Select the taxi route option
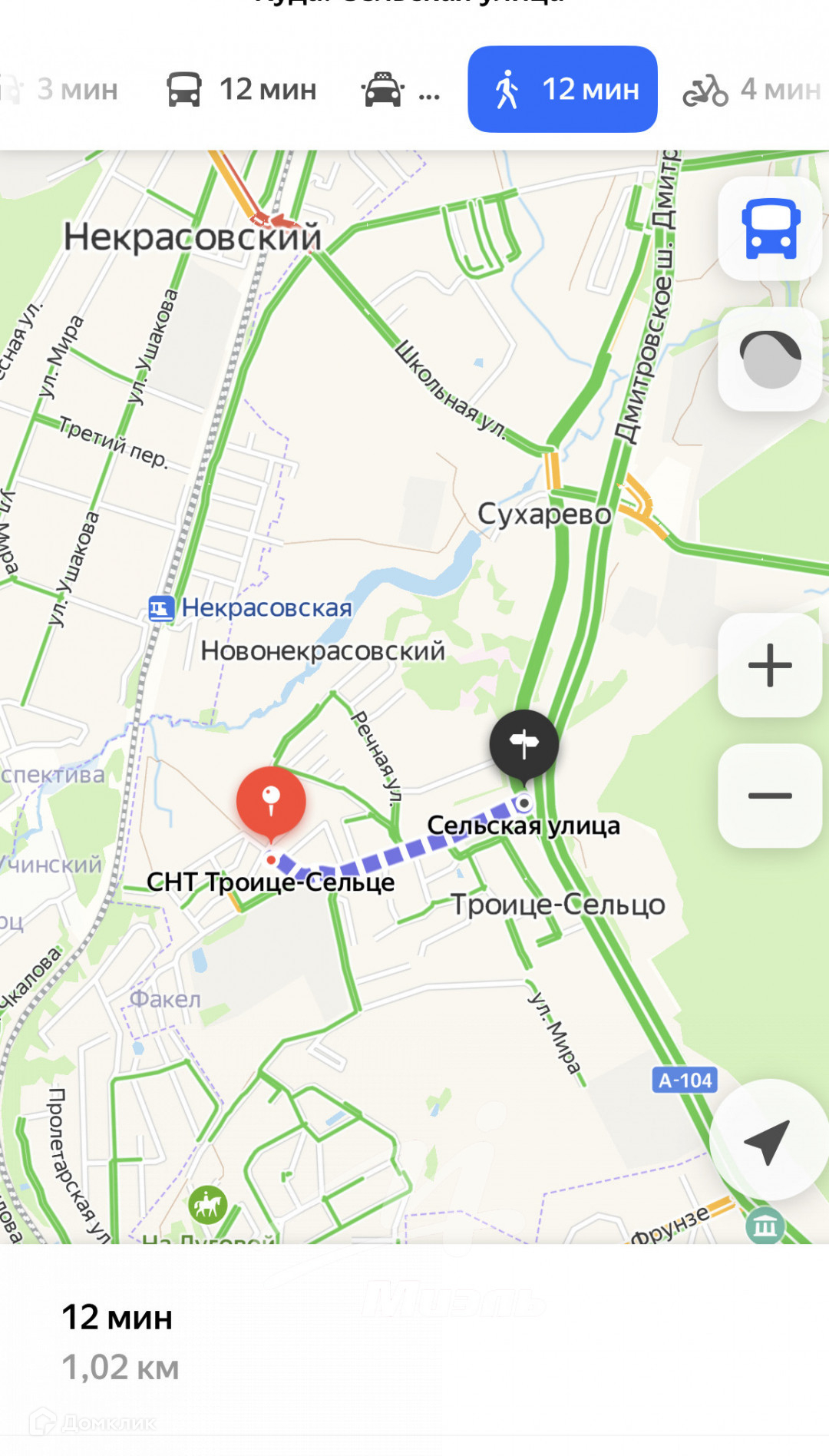Viewport: 829px width, 1456px height. pos(401,90)
